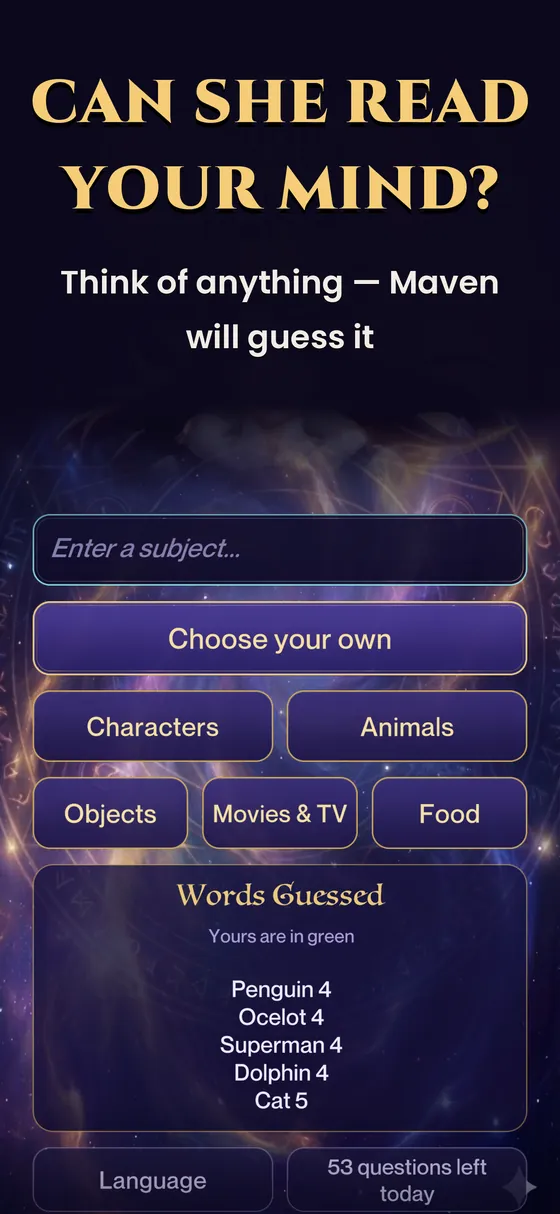Select the Food category

pyautogui.click(x=450, y=813)
